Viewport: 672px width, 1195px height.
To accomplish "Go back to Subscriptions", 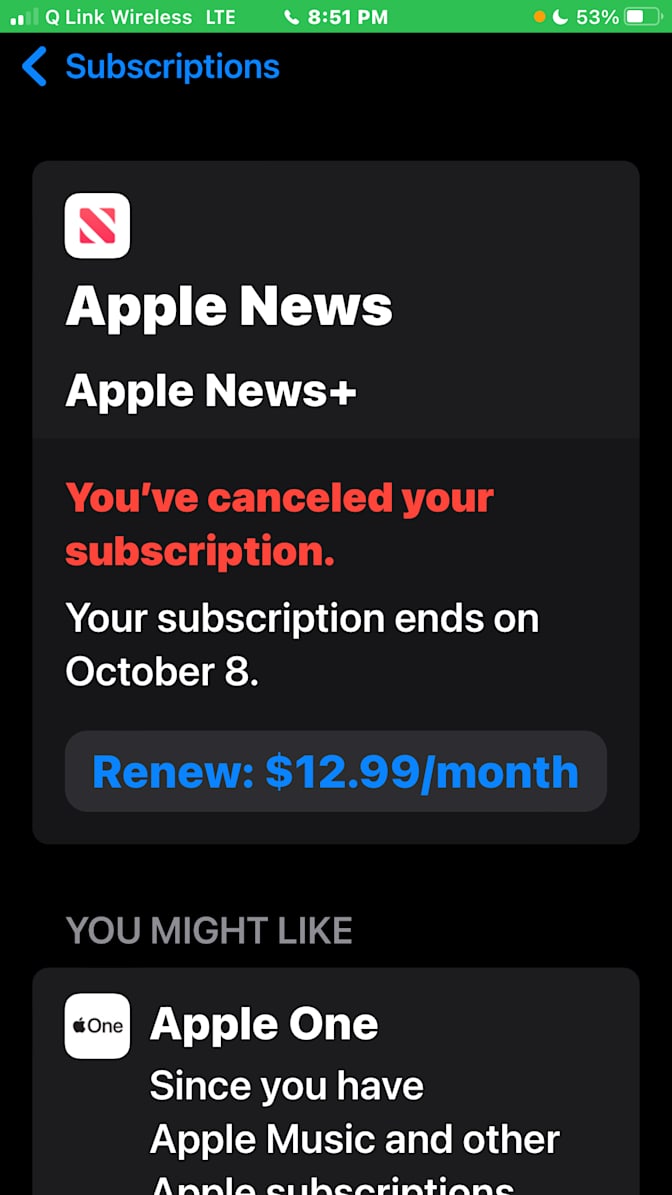I will 151,67.
